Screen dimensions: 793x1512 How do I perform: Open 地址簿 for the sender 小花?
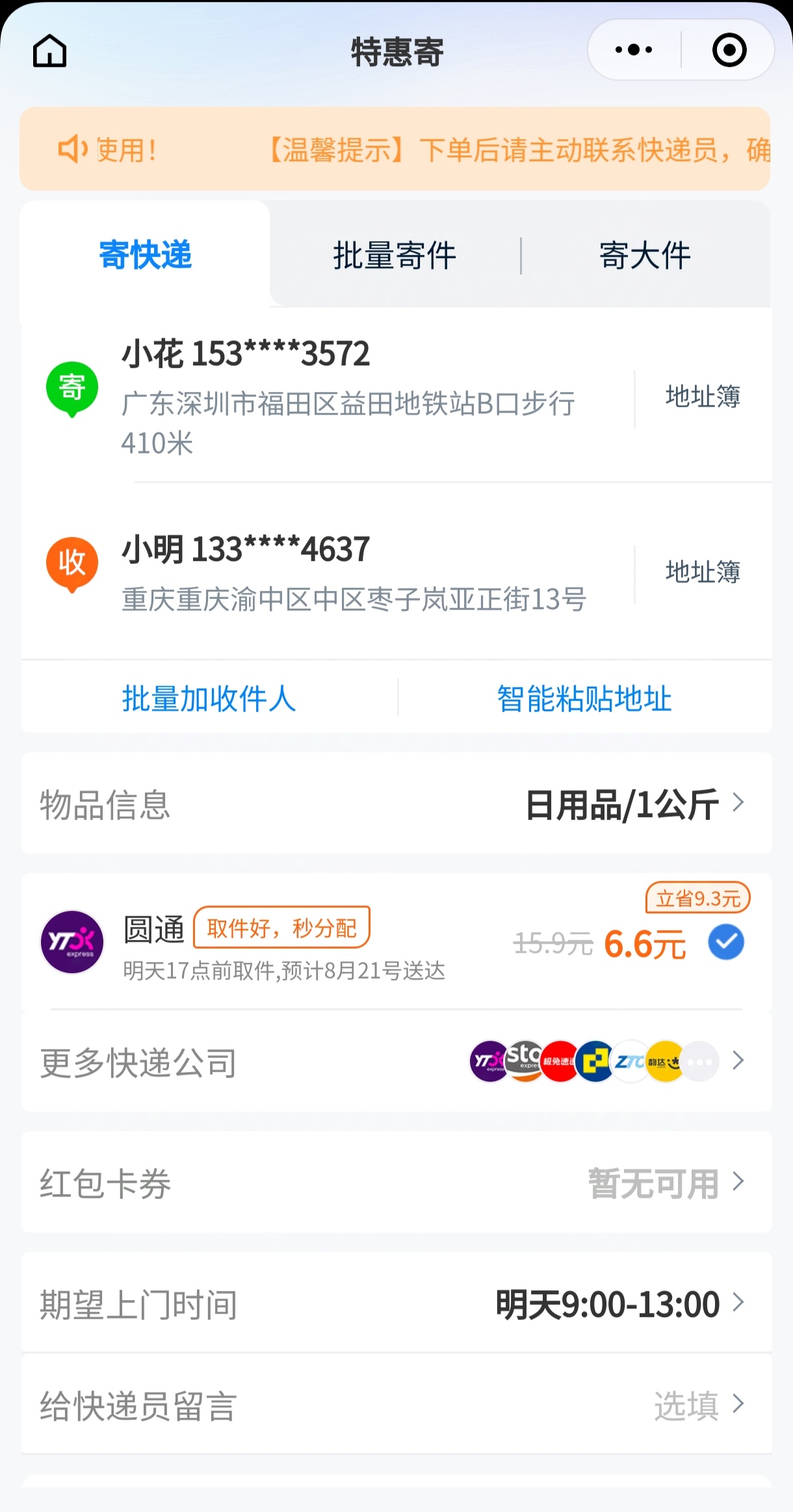[703, 397]
